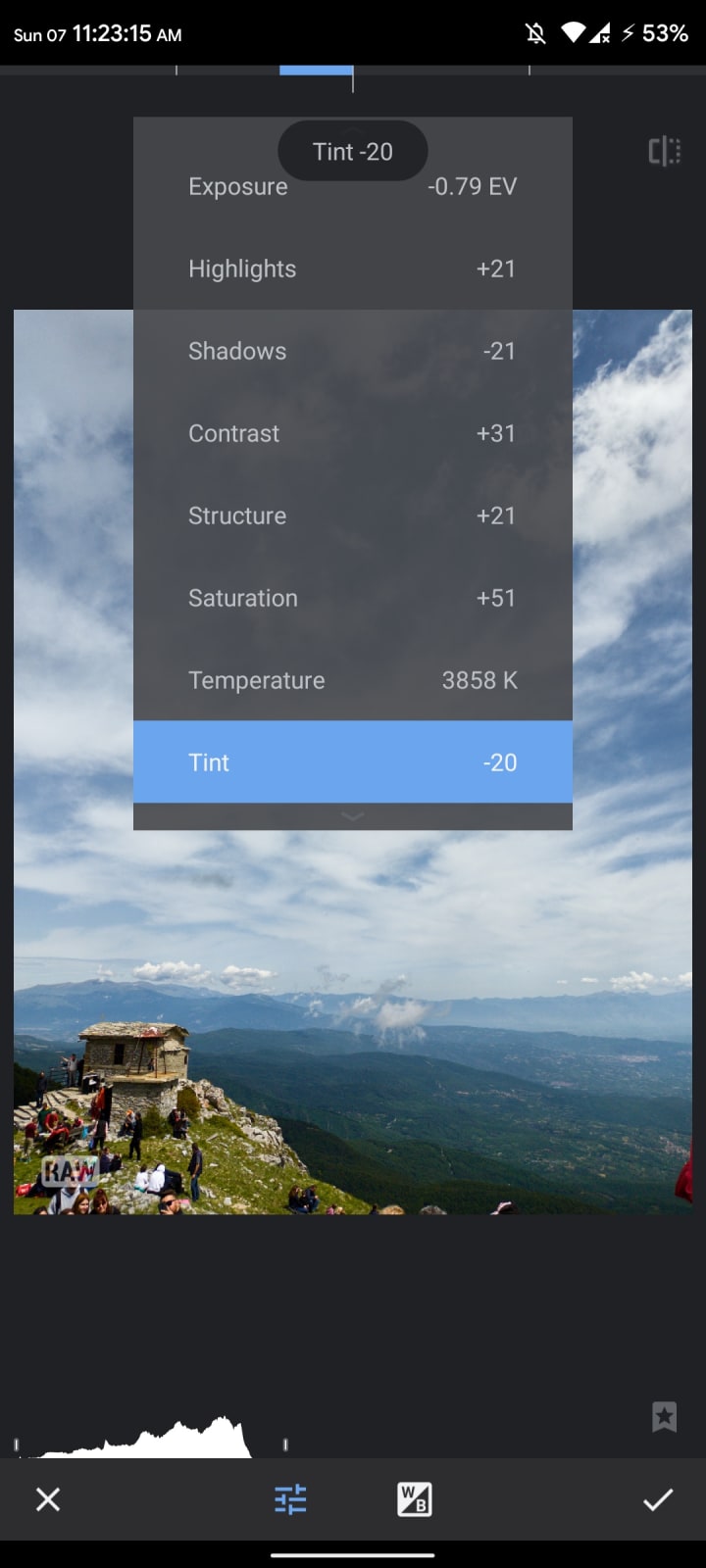Tap the highlighted Tint row
The width and height of the screenshot is (706, 1568).
pos(352,762)
